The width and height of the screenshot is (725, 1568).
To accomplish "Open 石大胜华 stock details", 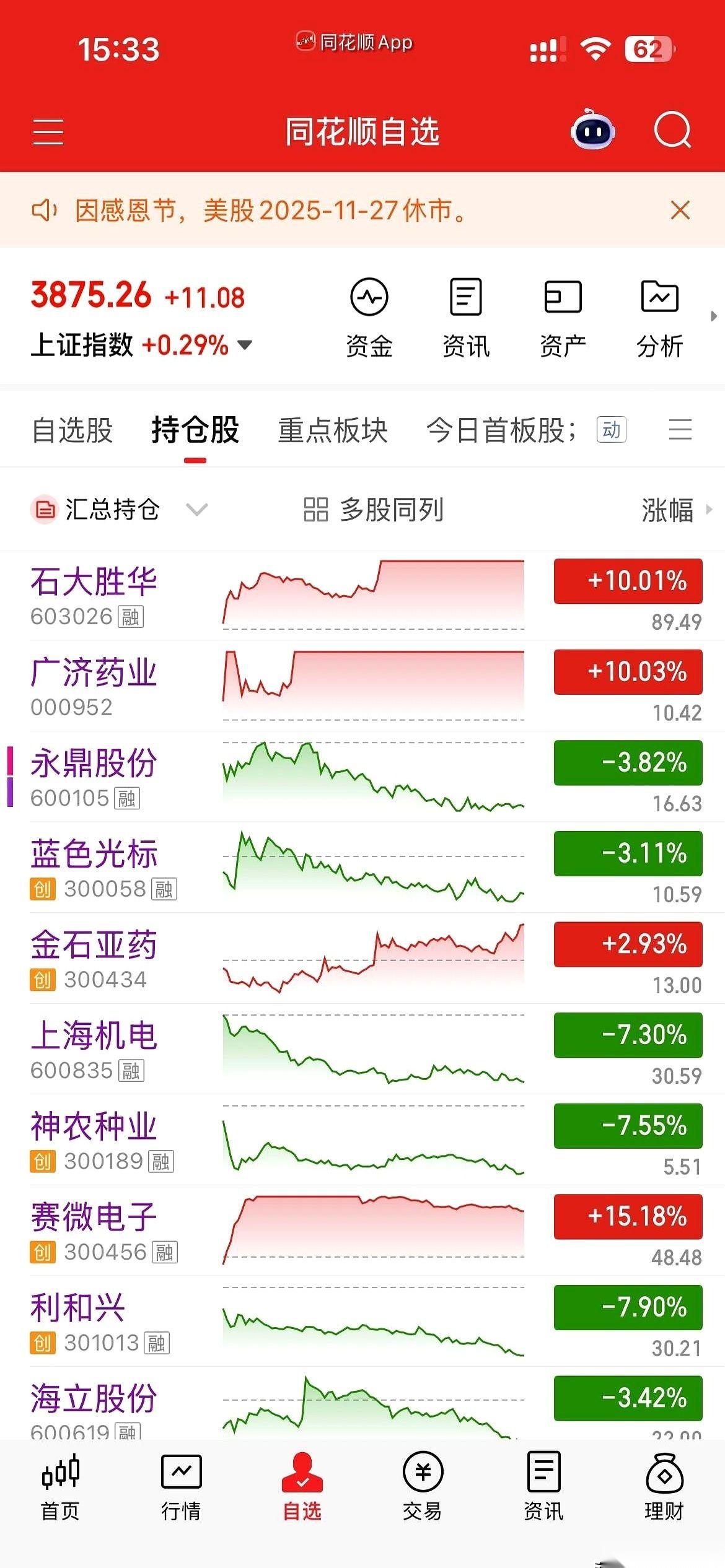I will [x=94, y=581].
